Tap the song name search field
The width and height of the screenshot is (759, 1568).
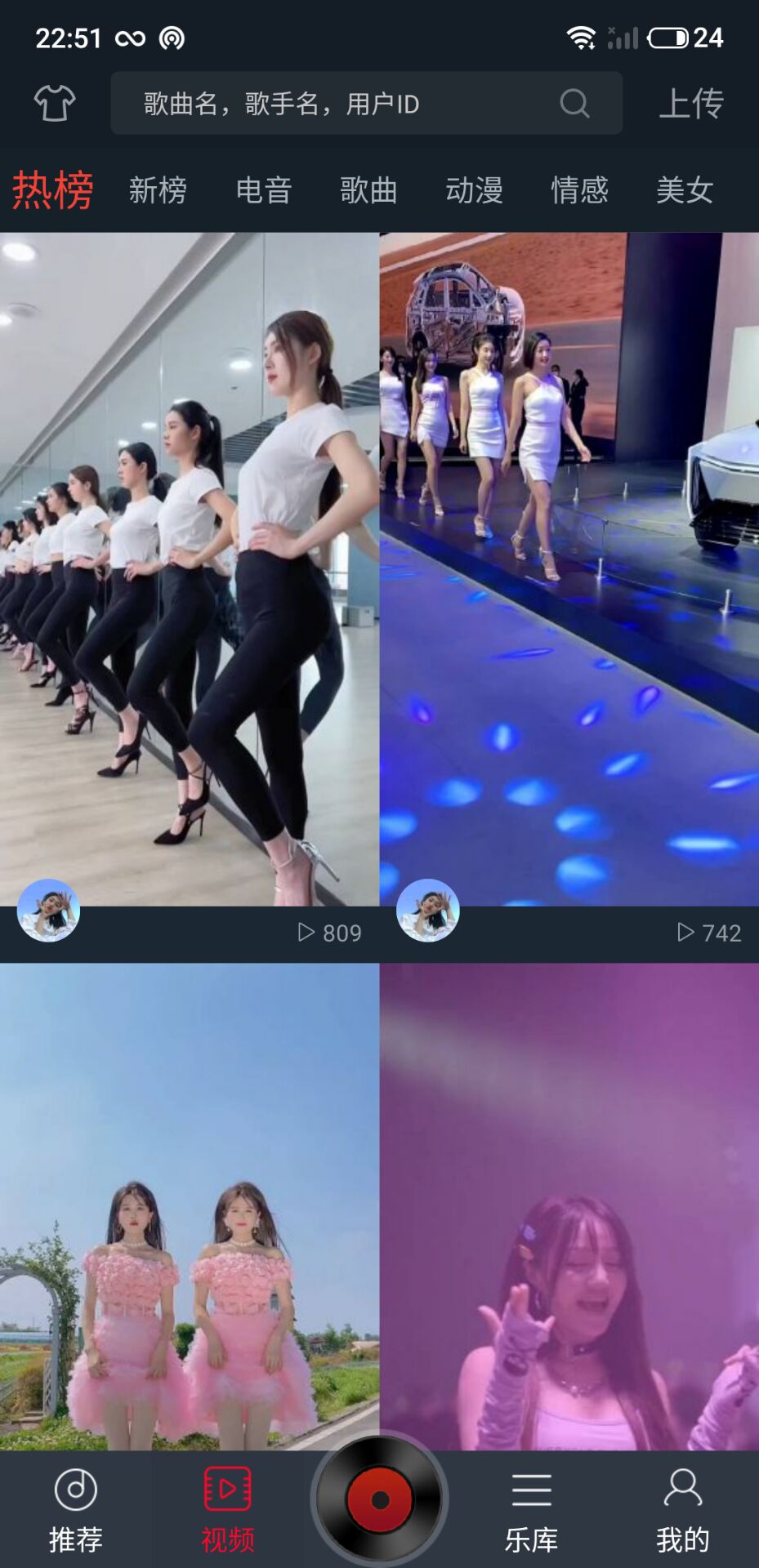343,104
